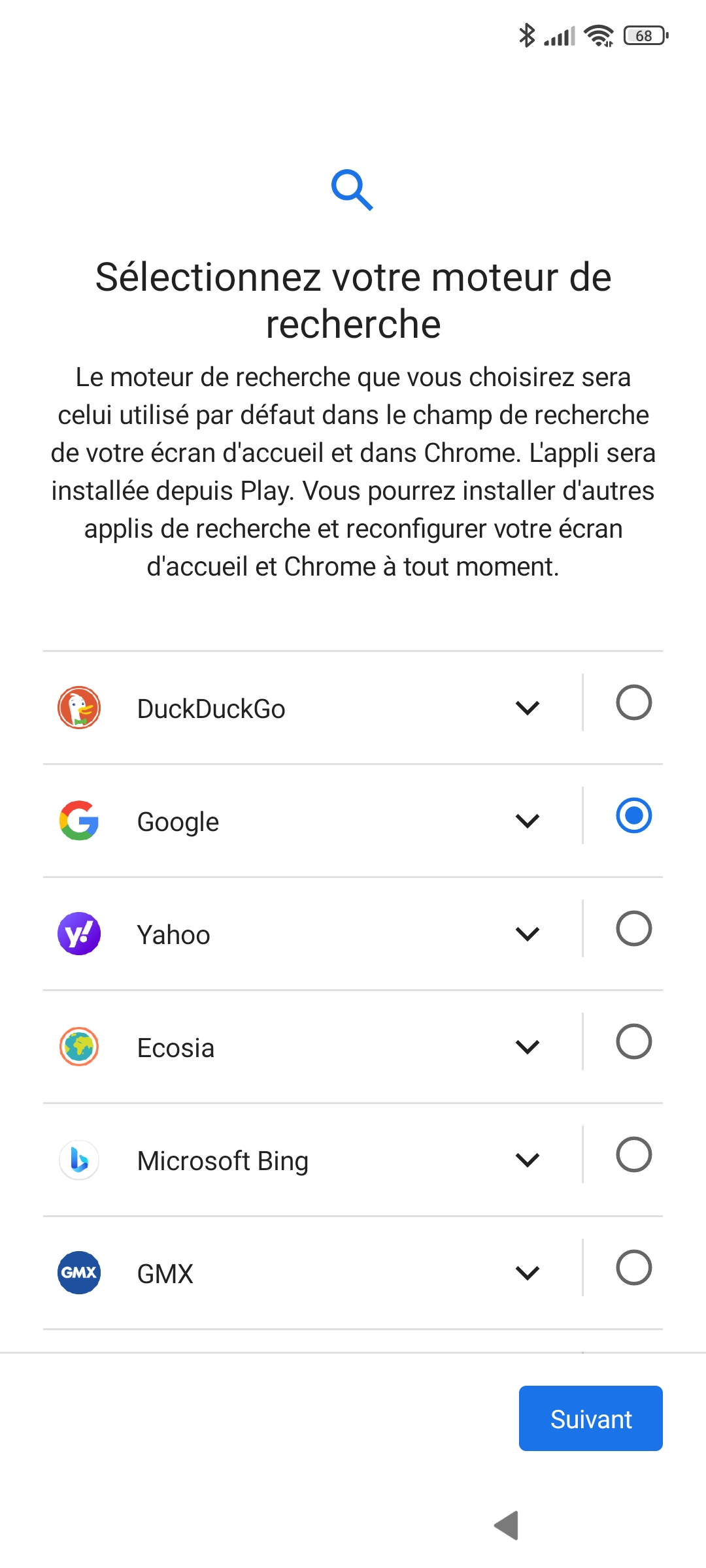Select DuckDuckGo as the search engine
The height and width of the screenshot is (1568, 706).
[633, 703]
